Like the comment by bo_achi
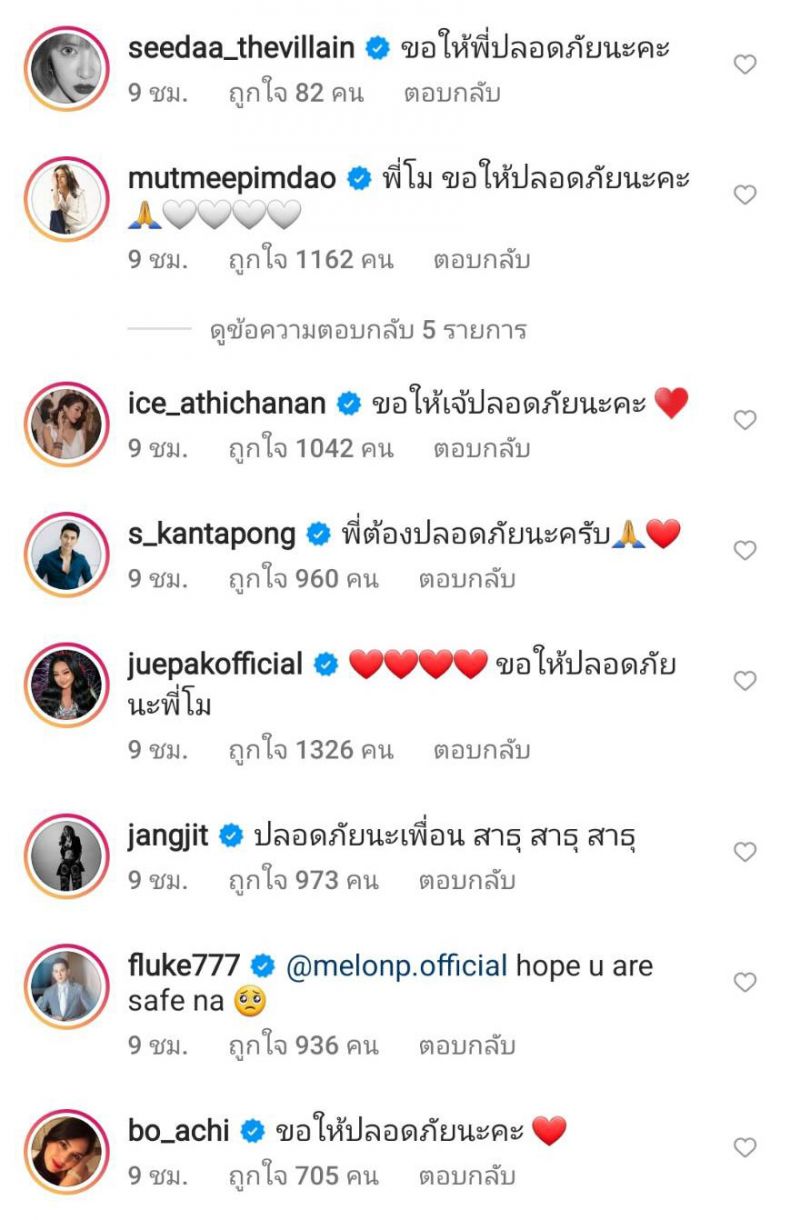 (745, 1147)
